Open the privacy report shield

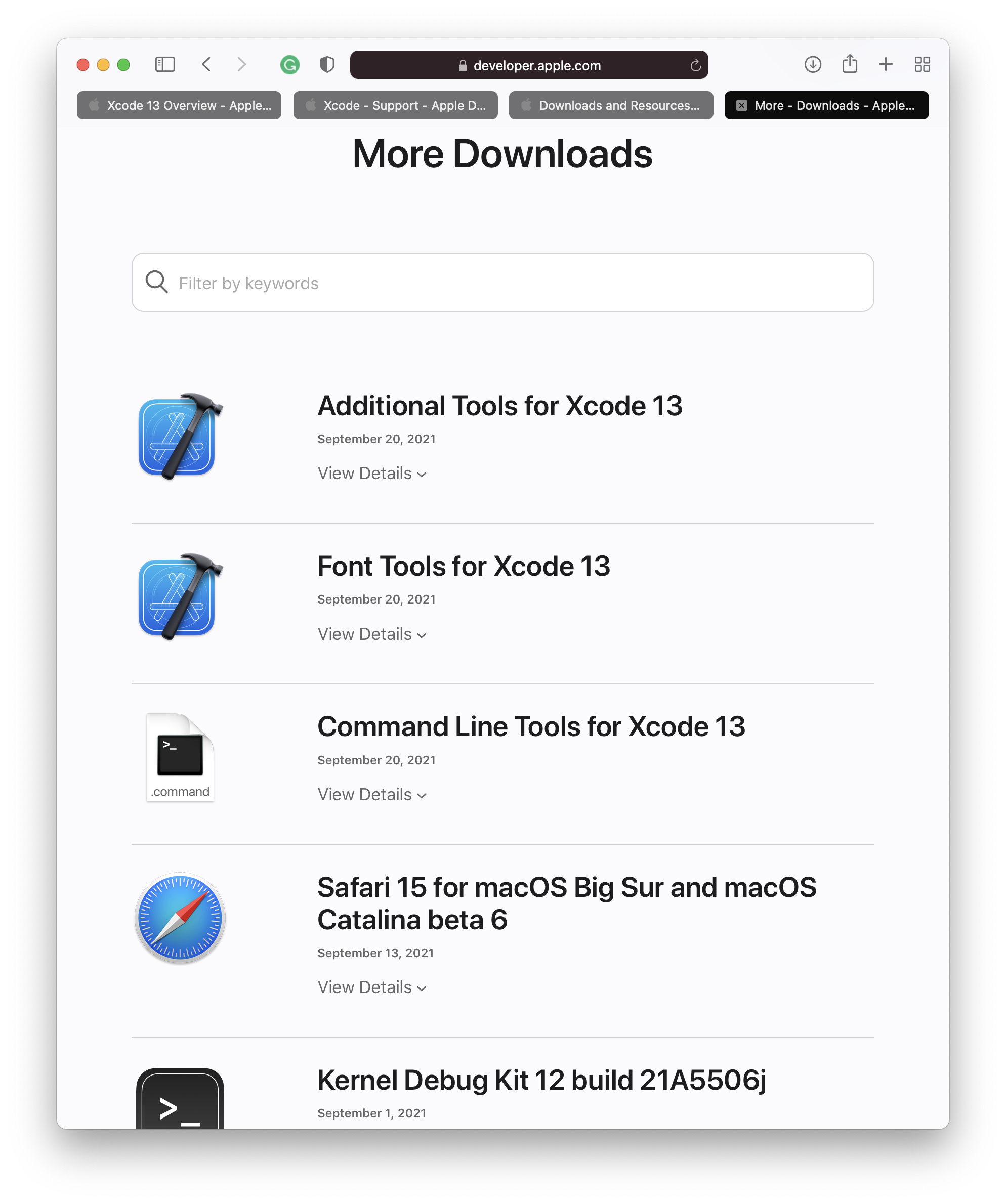point(327,64)
